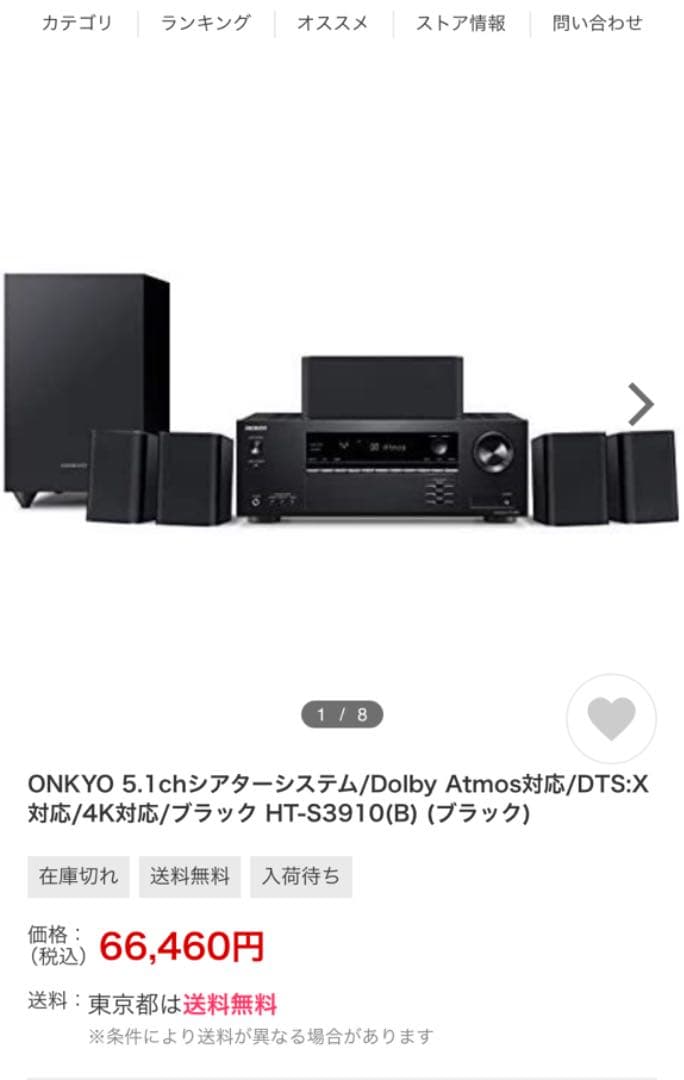Open the オススメ tab

coord(333,22)
